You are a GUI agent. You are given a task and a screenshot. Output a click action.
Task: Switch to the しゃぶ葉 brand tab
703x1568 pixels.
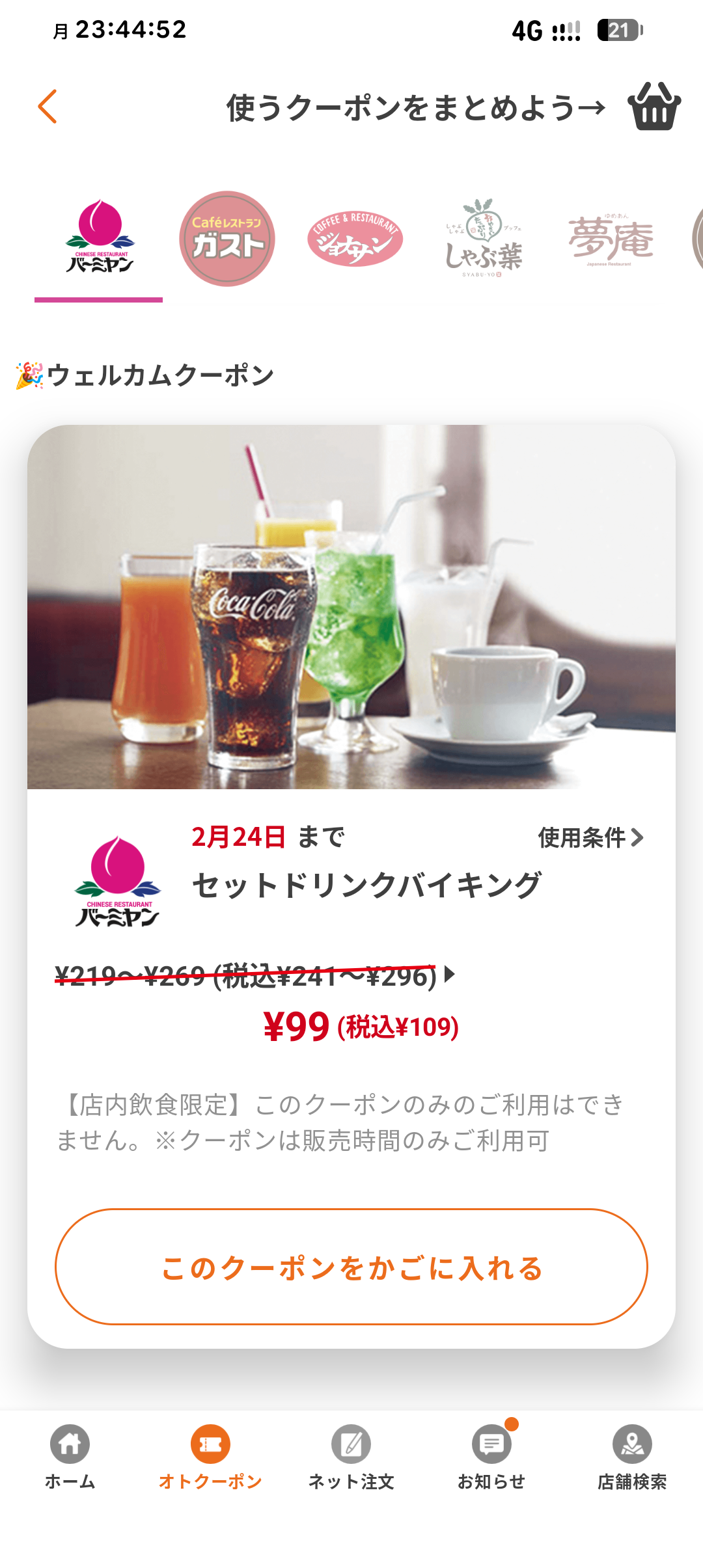coord(483,239)
